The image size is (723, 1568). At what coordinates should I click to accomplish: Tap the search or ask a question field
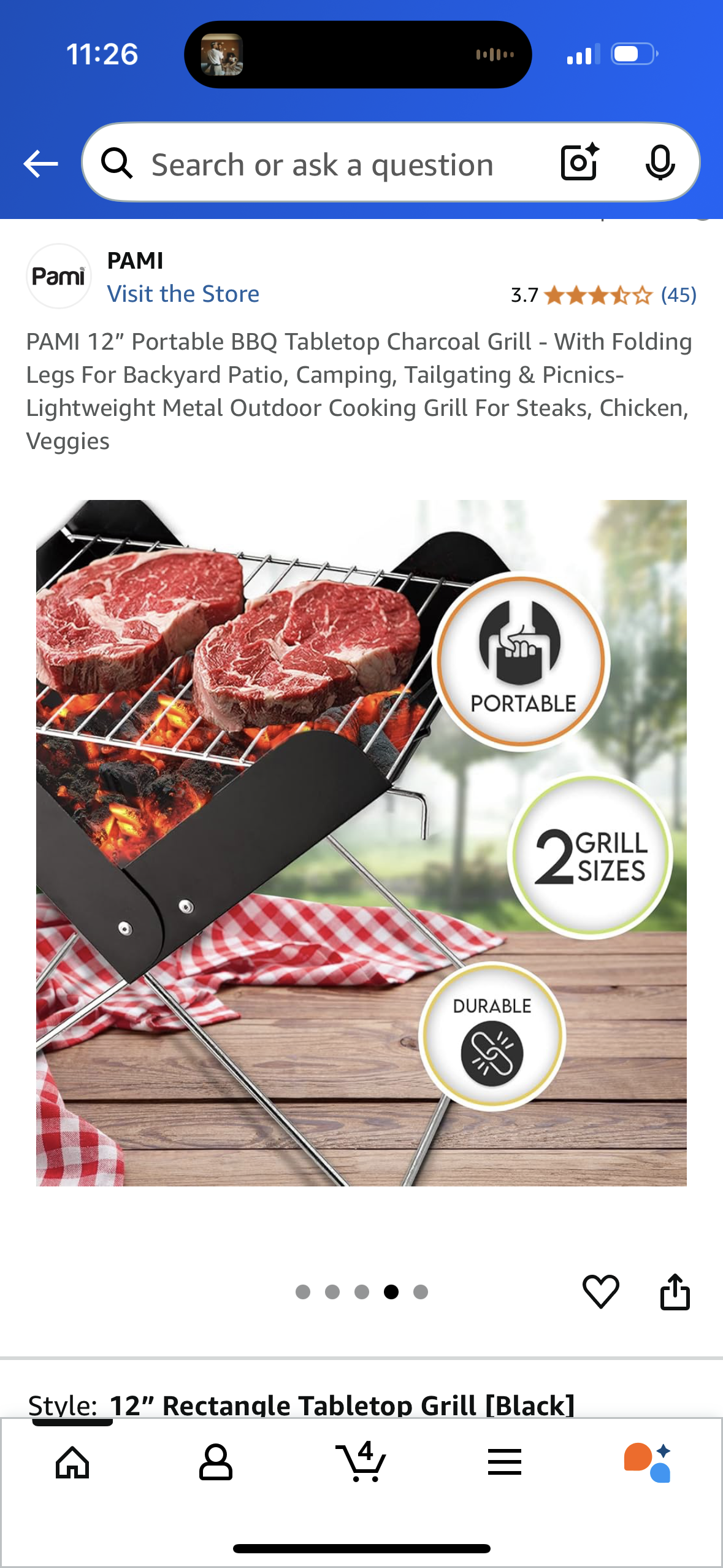(x=322, y=164)
